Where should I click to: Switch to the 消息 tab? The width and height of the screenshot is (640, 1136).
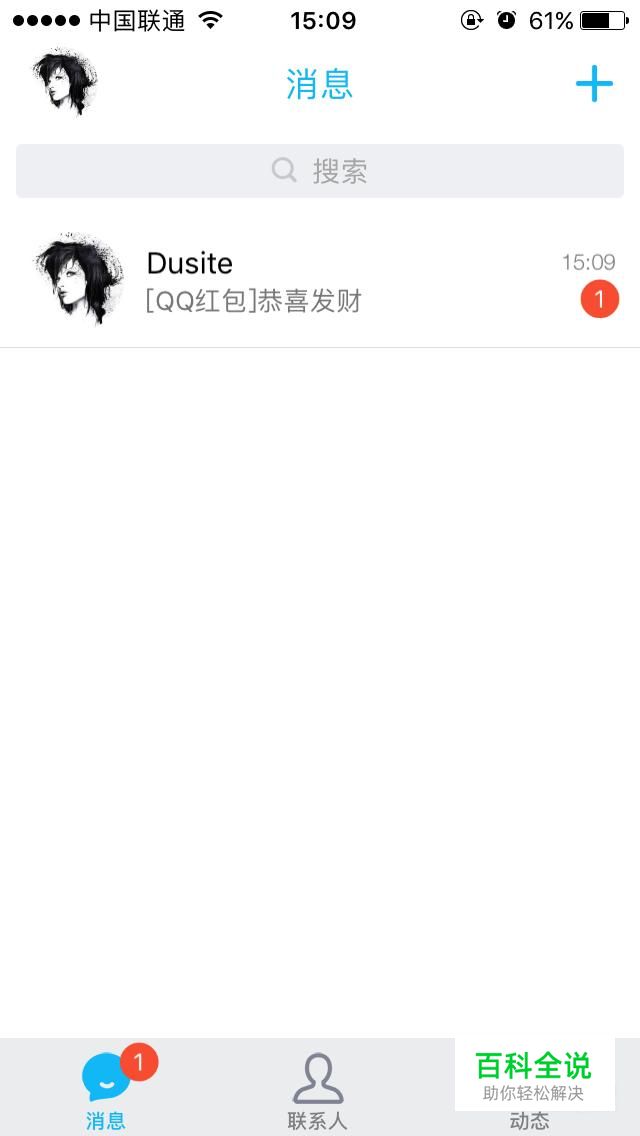pos(106,1088)
